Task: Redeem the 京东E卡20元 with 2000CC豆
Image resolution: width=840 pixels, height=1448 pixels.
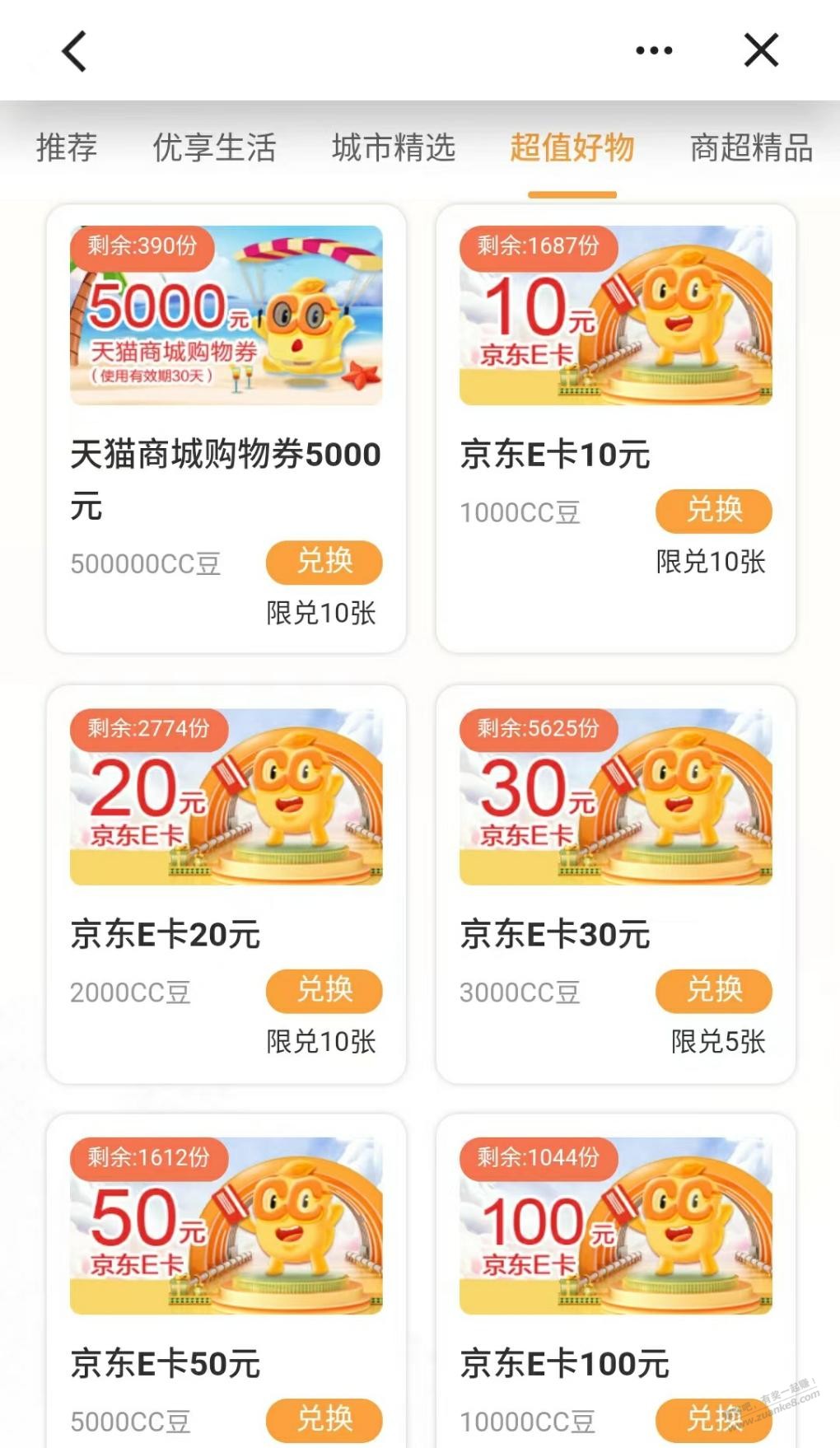Action: click(324, 991)
